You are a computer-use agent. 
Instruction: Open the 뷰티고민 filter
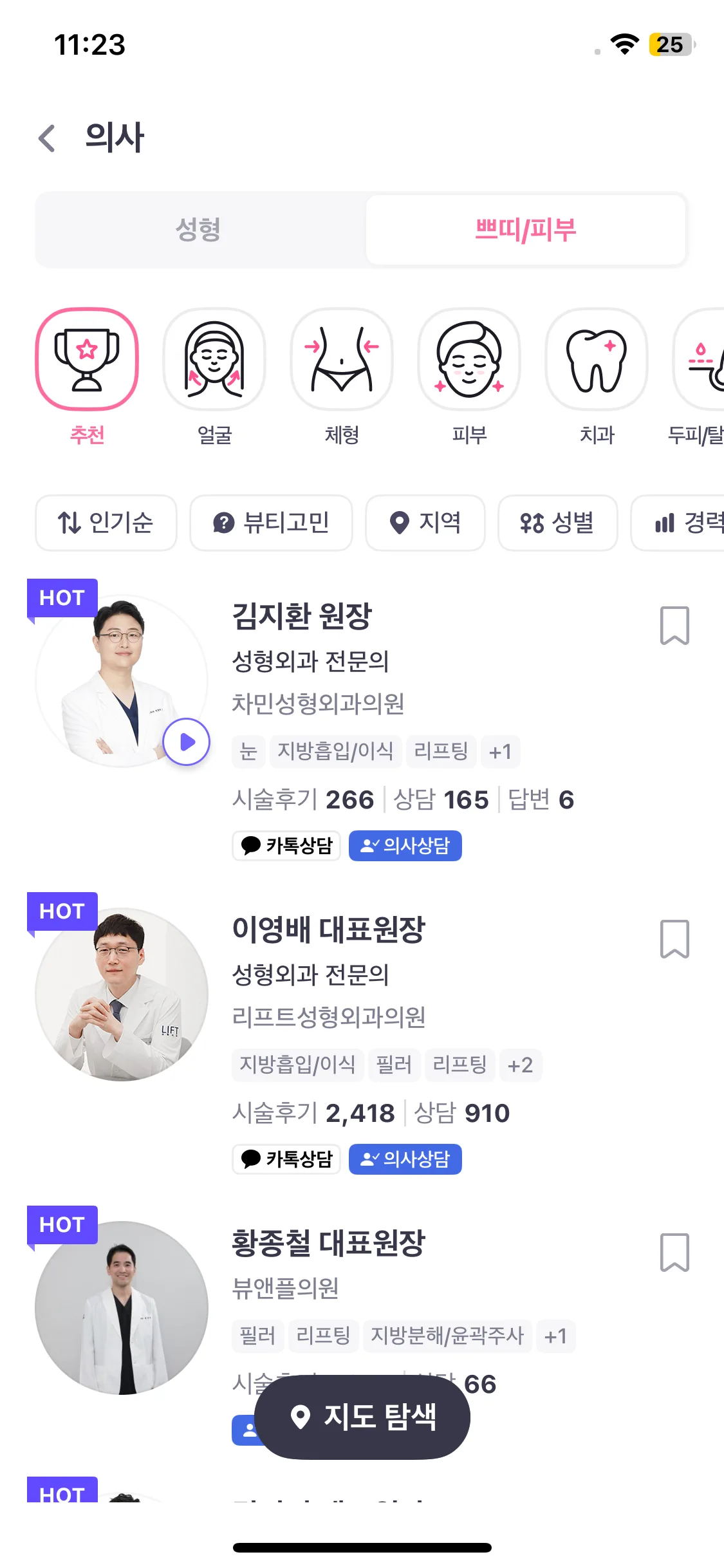tap(271, 523)
